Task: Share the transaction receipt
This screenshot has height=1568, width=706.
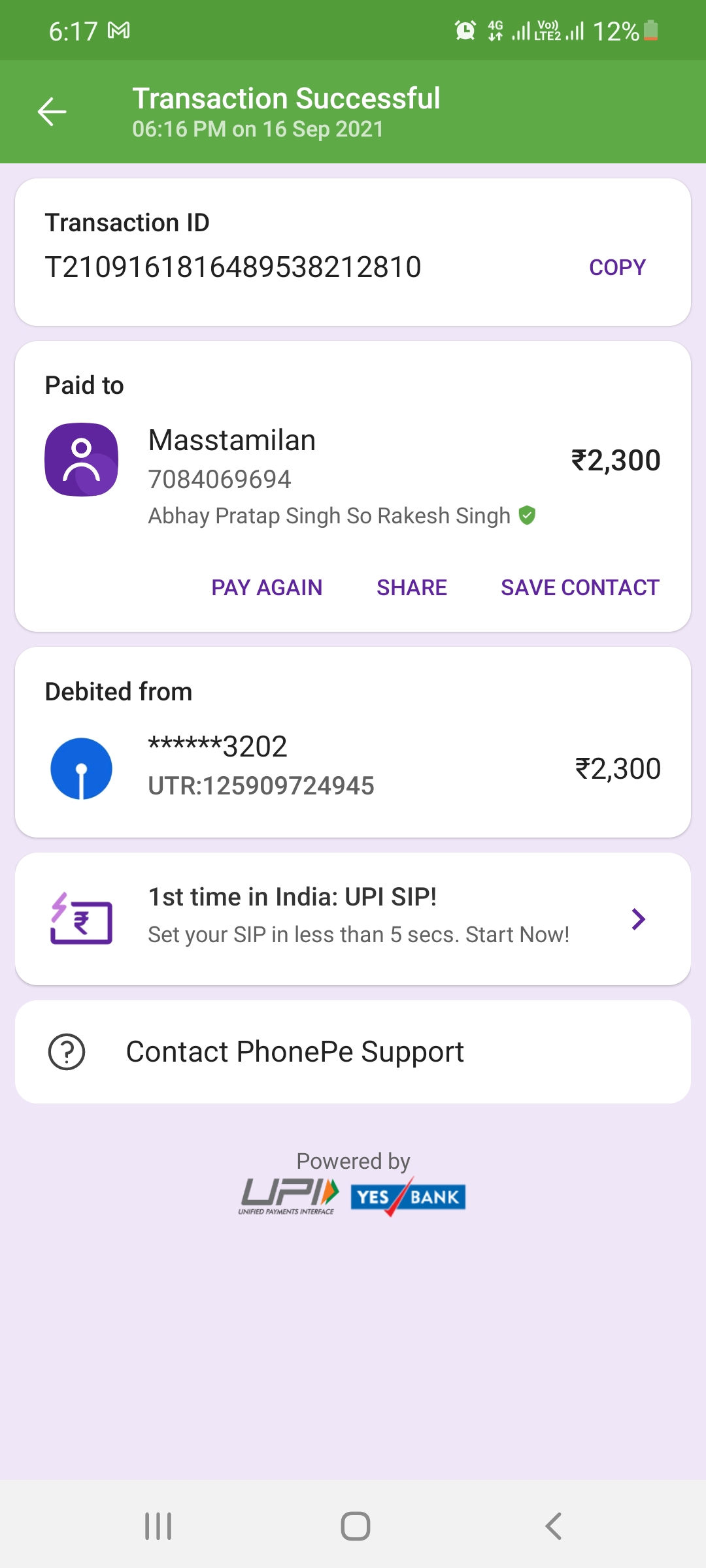Action: pos(412,587)
